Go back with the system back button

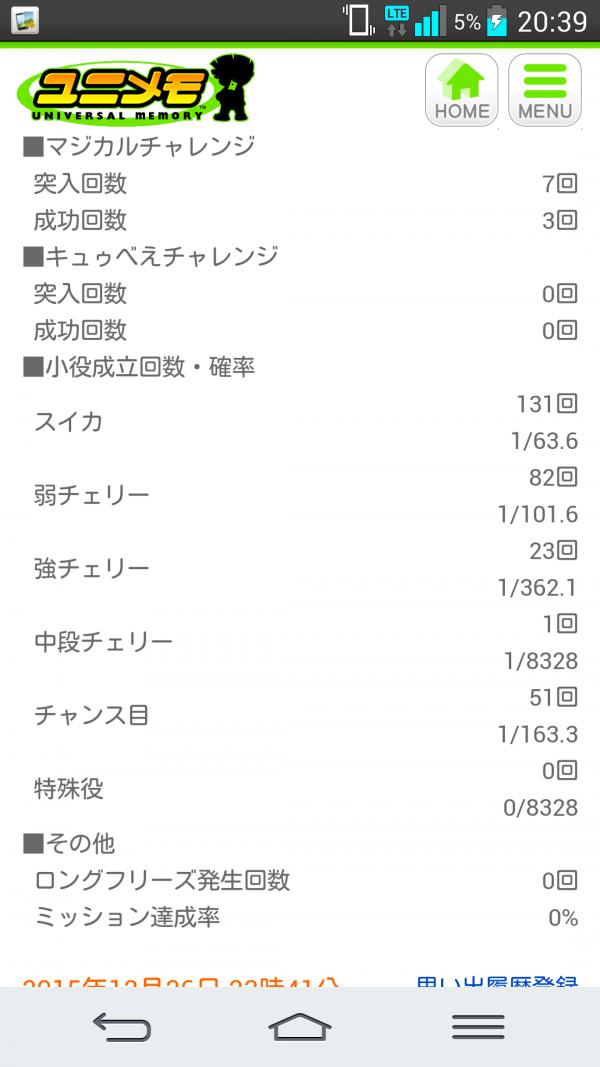122,1027
